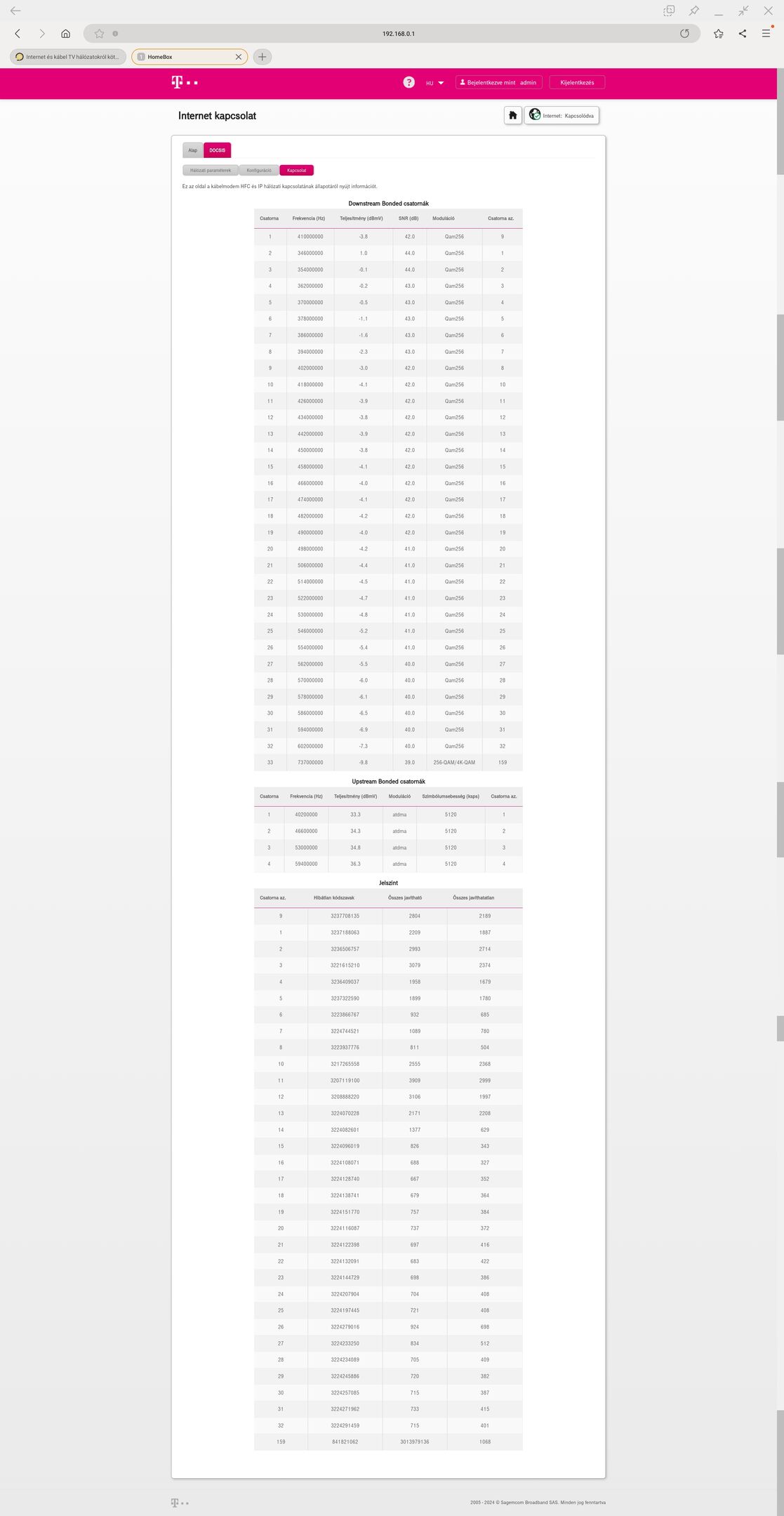Screen dimensions: 784x1516
Task: Open the browser home page
Action: tap(65, 34)
